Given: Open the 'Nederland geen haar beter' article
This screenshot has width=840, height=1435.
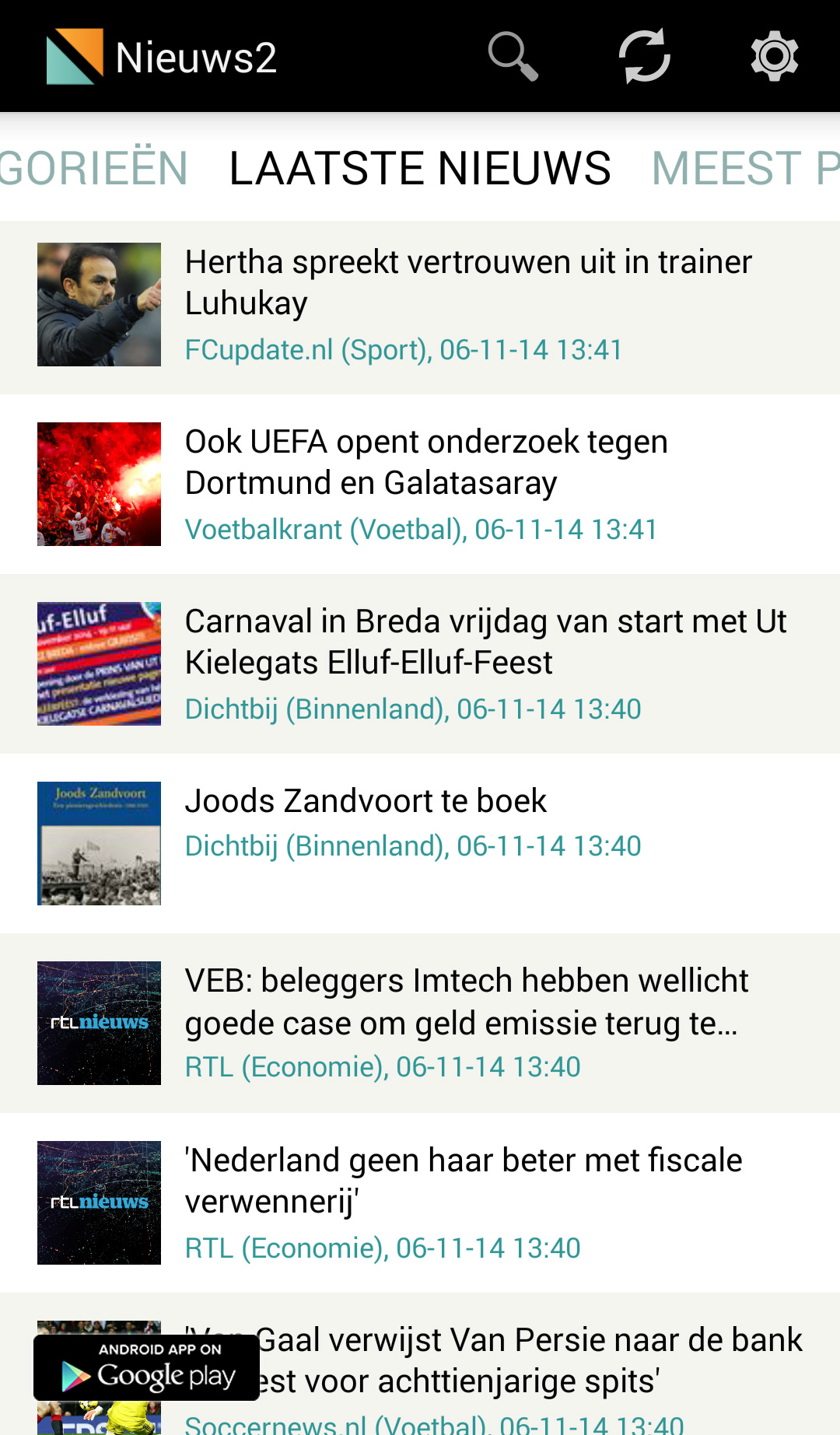Looking at the screenshot, I should coord(464,1181).
